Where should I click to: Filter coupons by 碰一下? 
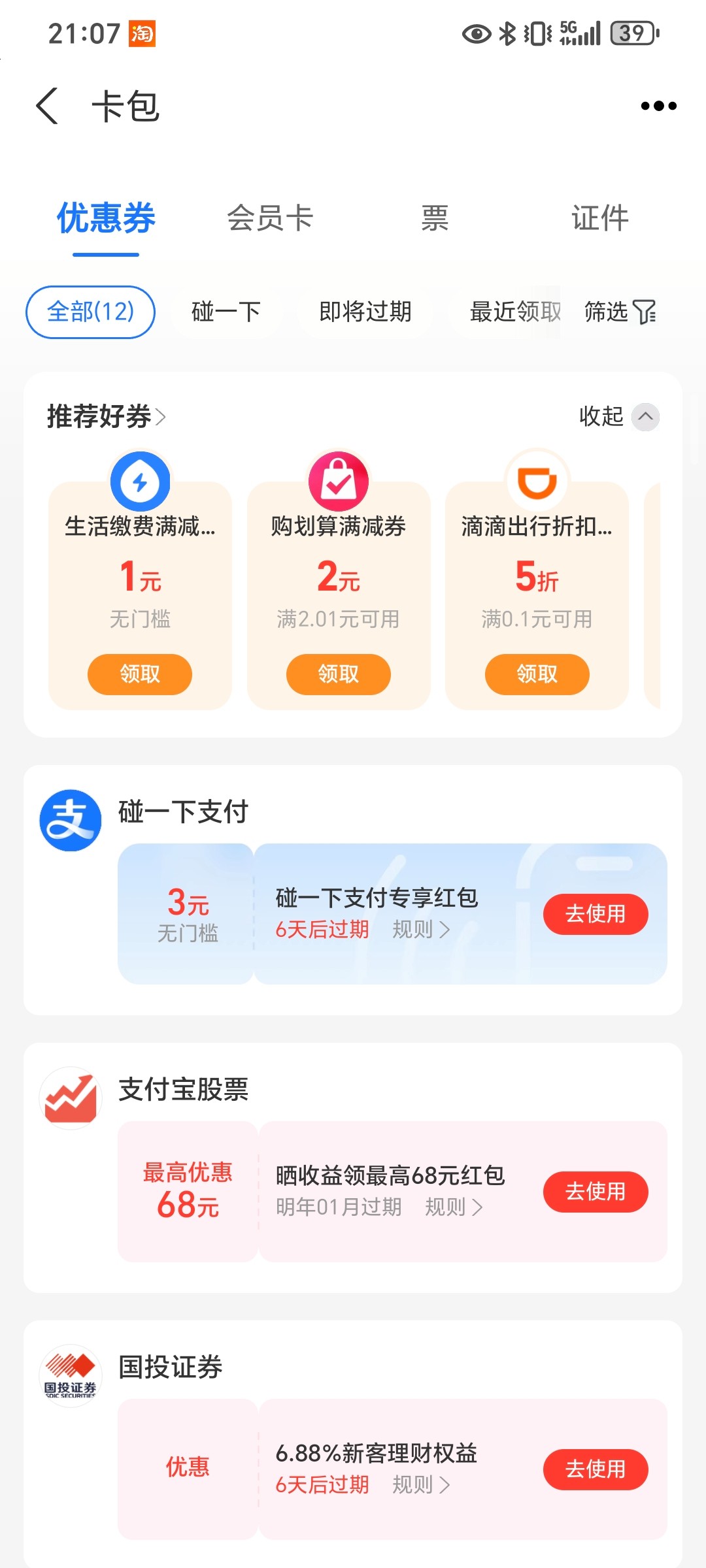point(226,312)
